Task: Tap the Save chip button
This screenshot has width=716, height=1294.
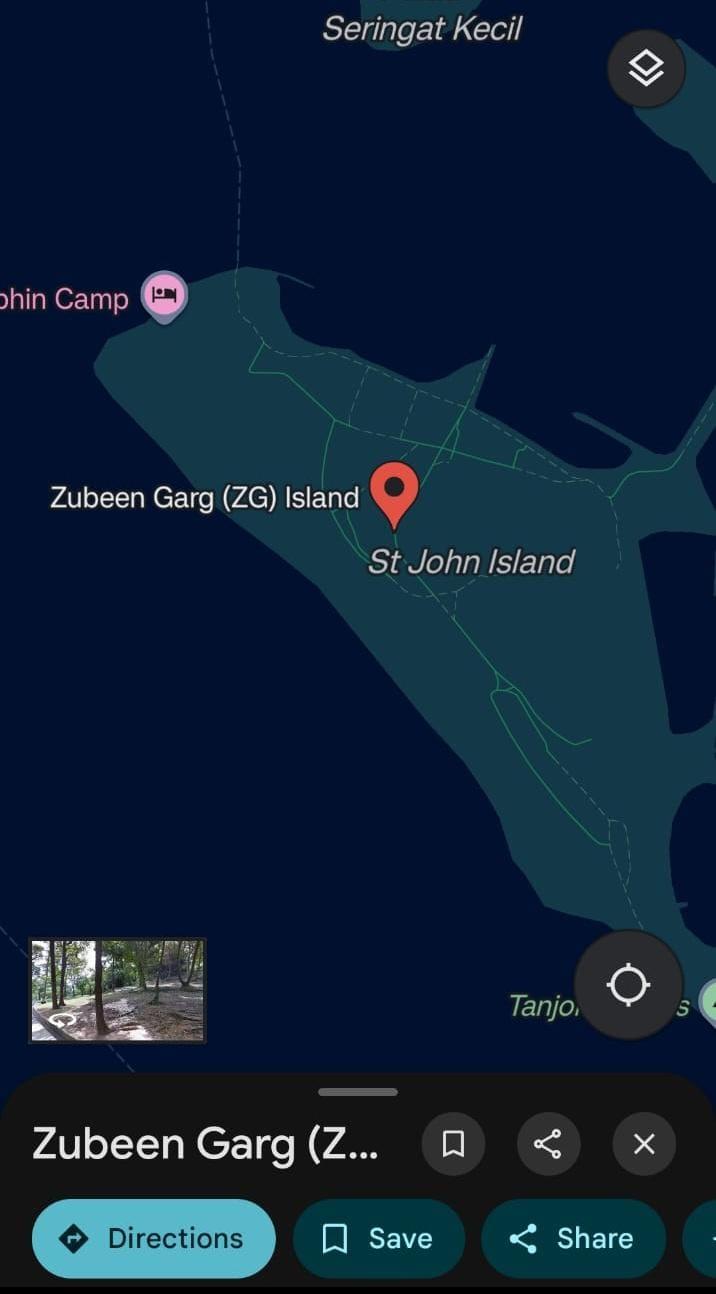Action: [x=378, y=1238]
